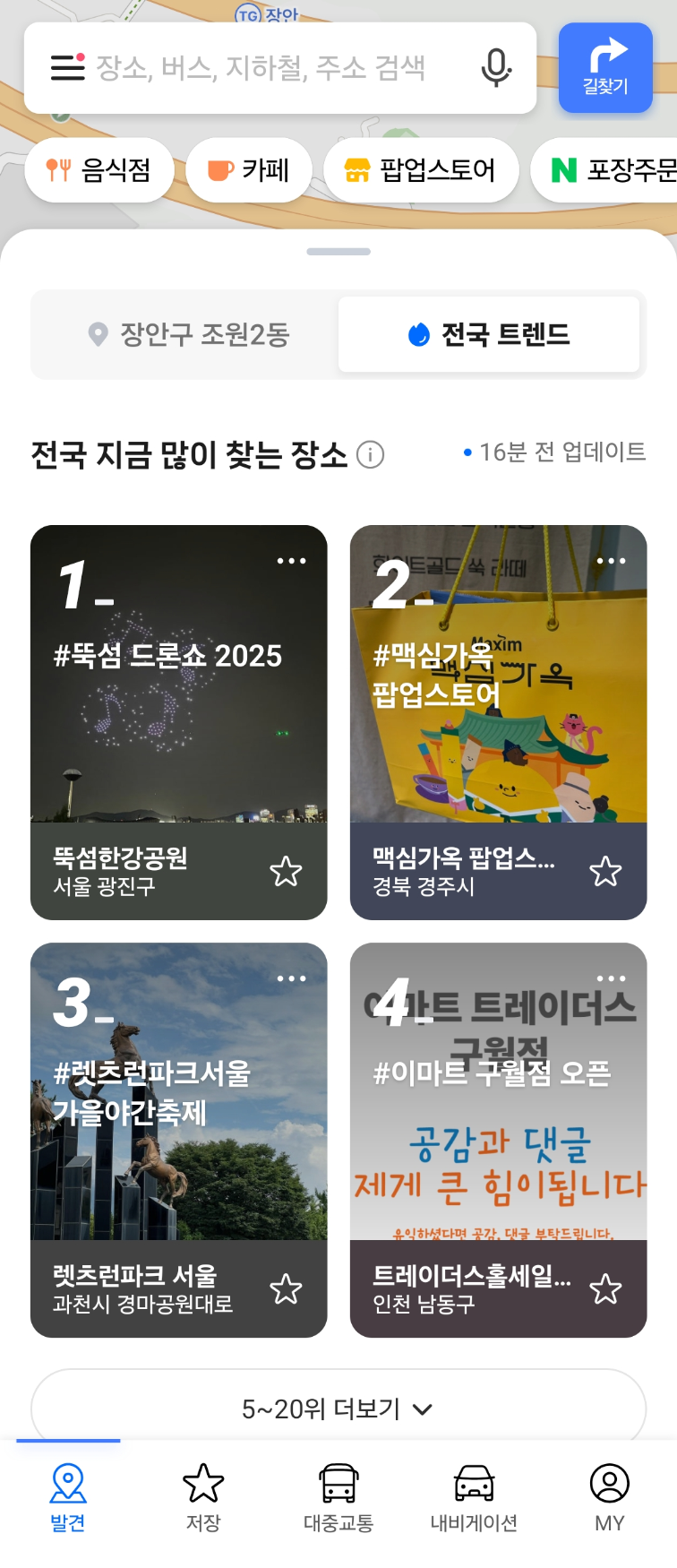Save 렛츠런파크 서울 with the star
Screen dimensions: 677x1568
pyautogui.click(x=286, y=1288)
